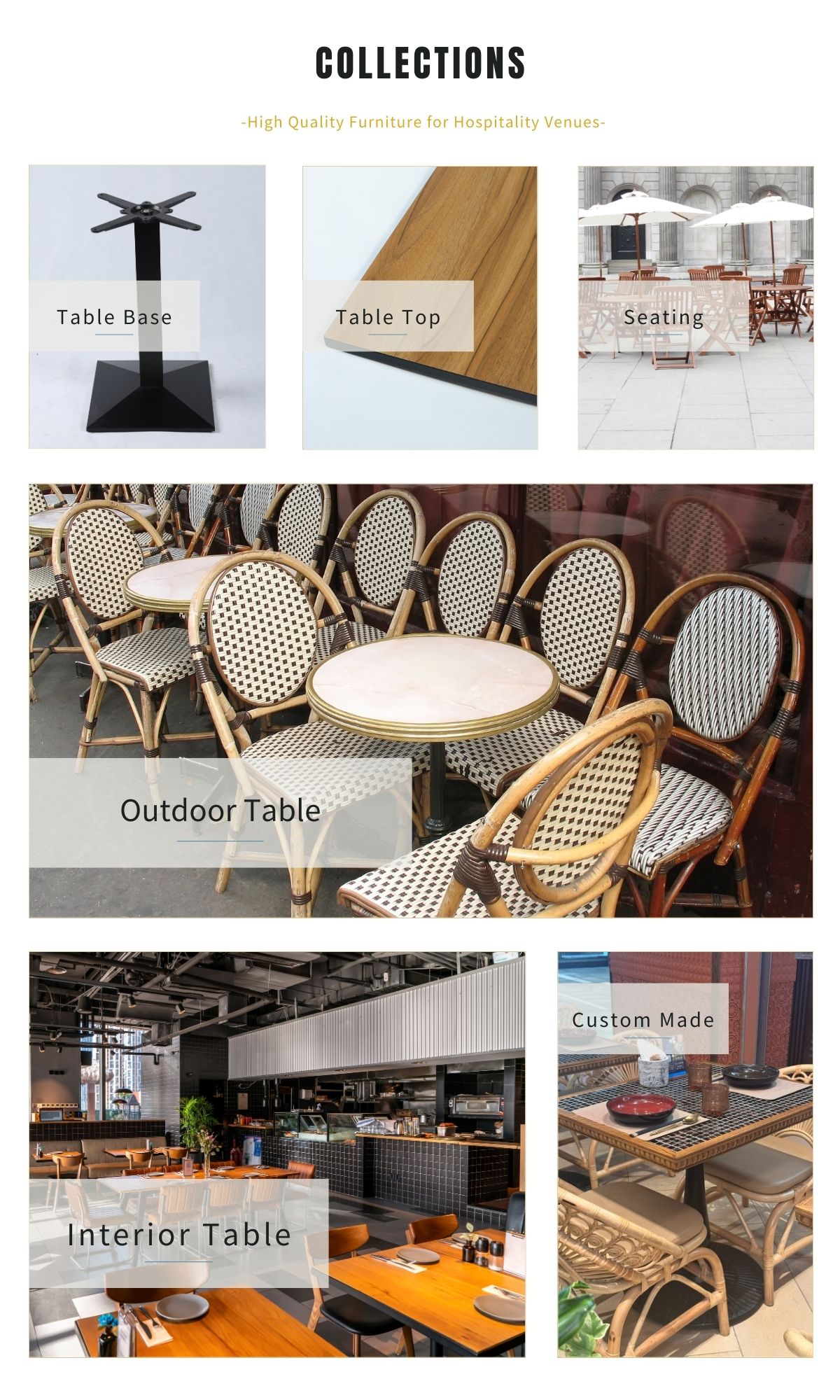Open the Interior Table collection
The image size is (840, 1400).
coord(178,1234)
